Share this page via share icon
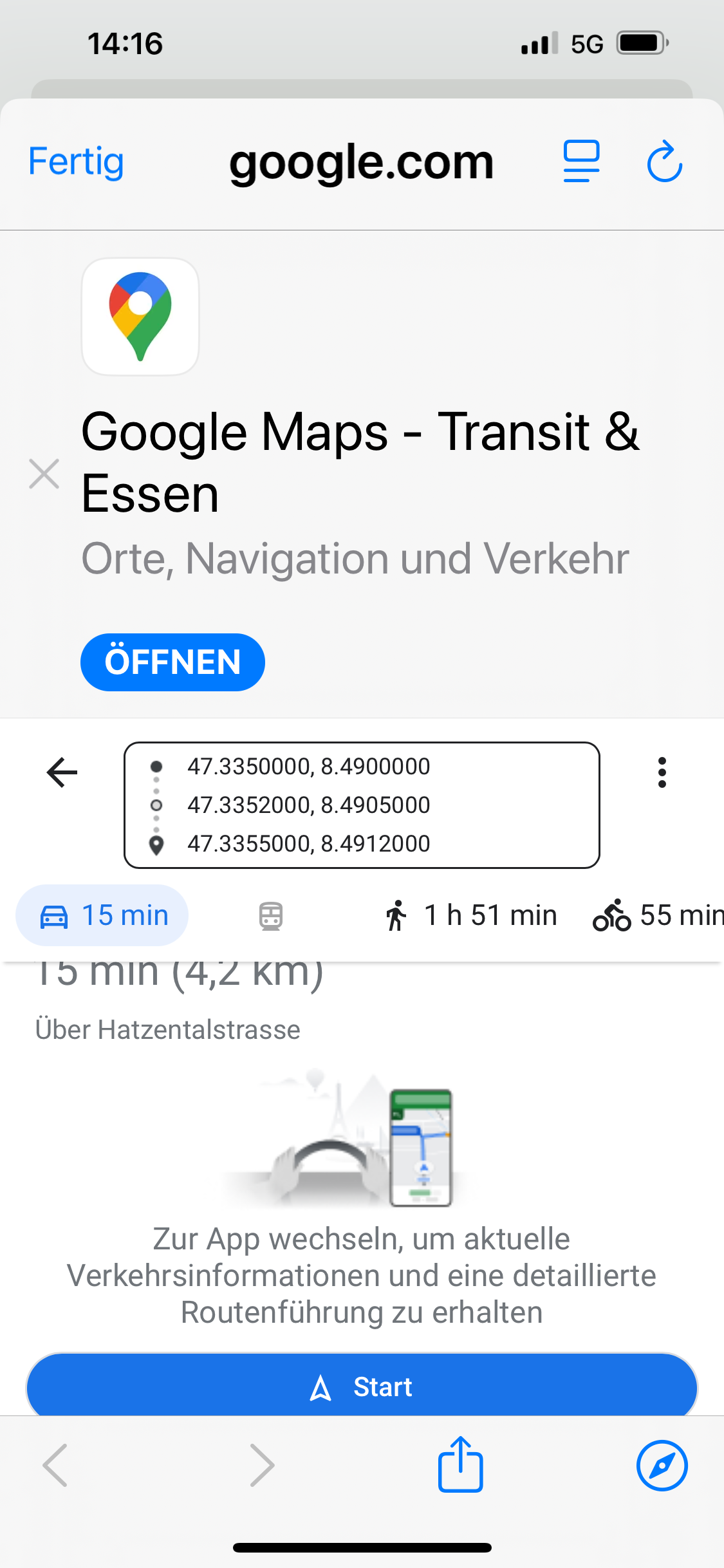724x1568 pixels. [460, 1465]
